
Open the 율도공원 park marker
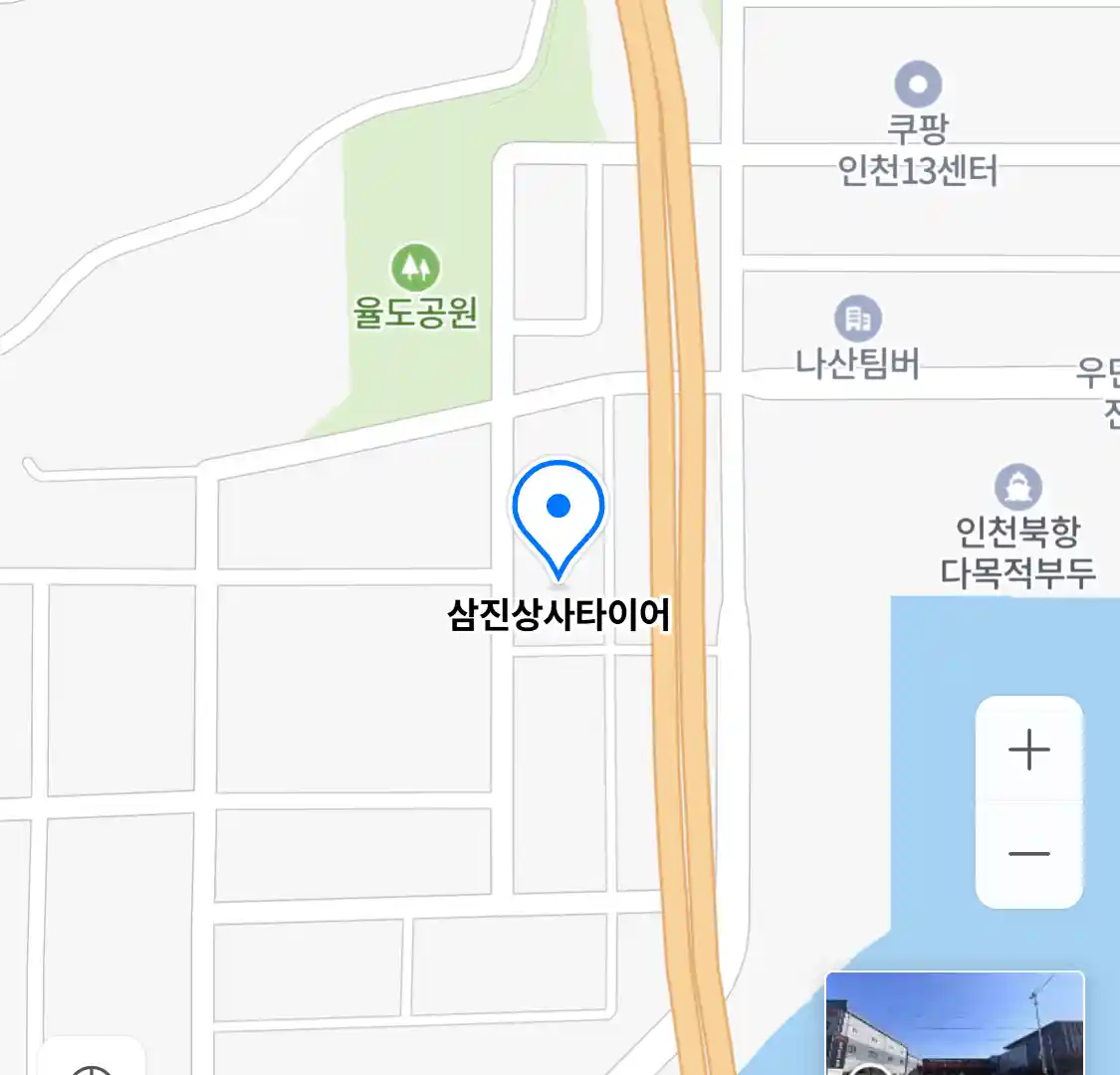(415, 268)
